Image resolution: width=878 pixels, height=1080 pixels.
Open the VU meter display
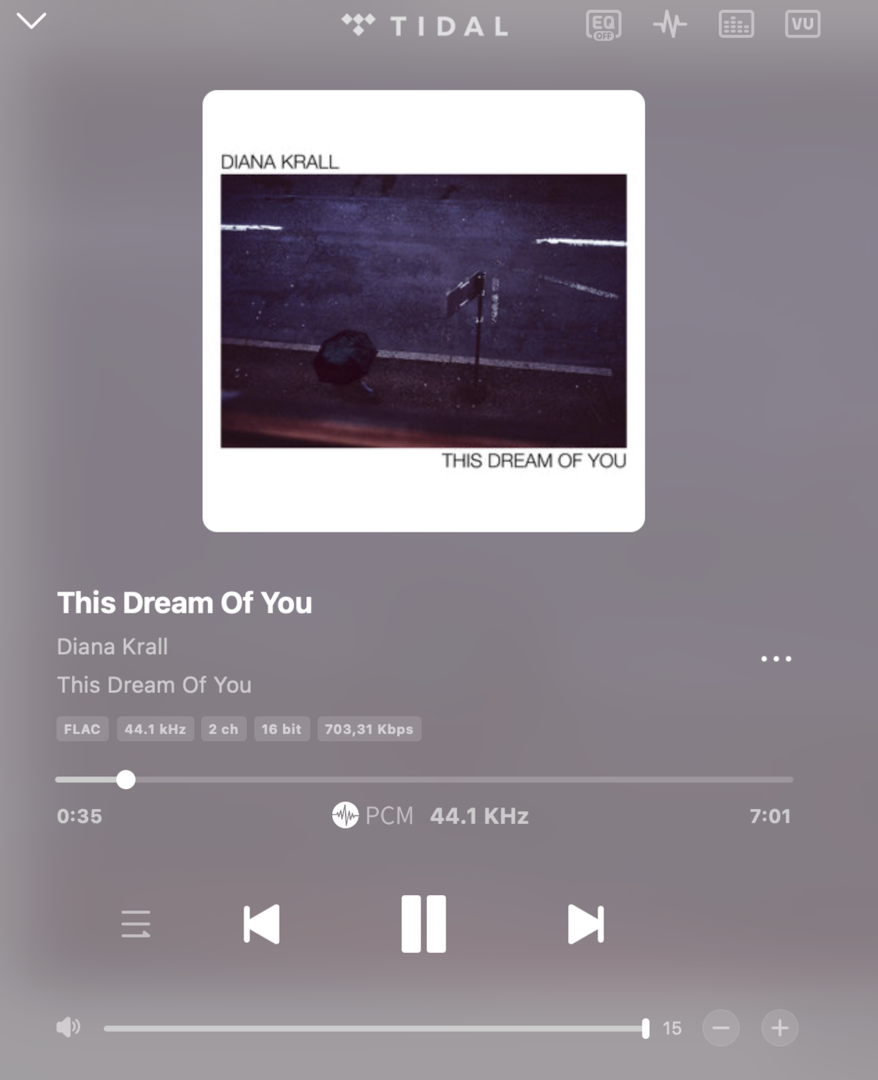click(803, 25)
